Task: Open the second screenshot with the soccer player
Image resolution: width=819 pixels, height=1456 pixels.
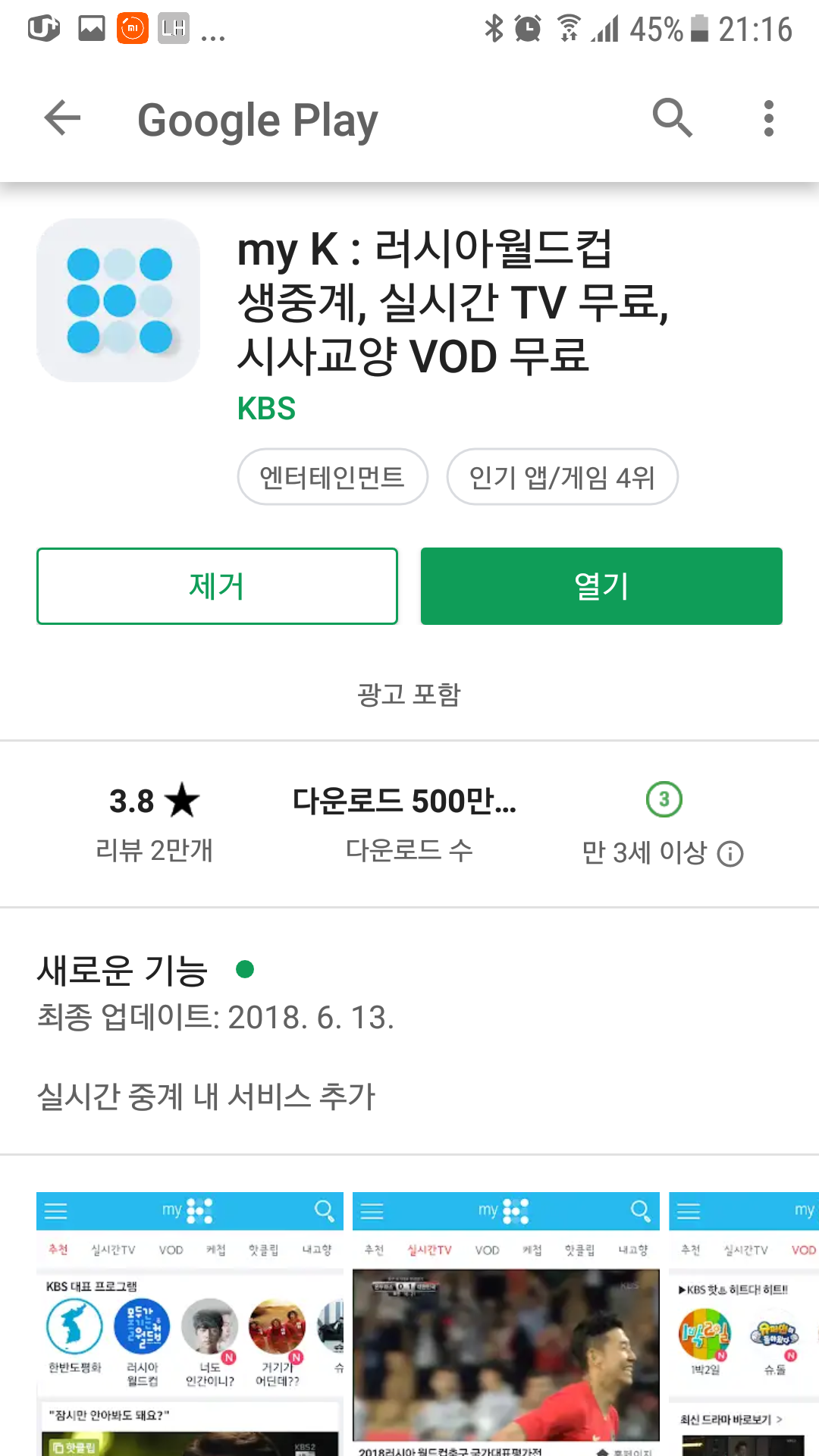Action: coord(506,1324)
